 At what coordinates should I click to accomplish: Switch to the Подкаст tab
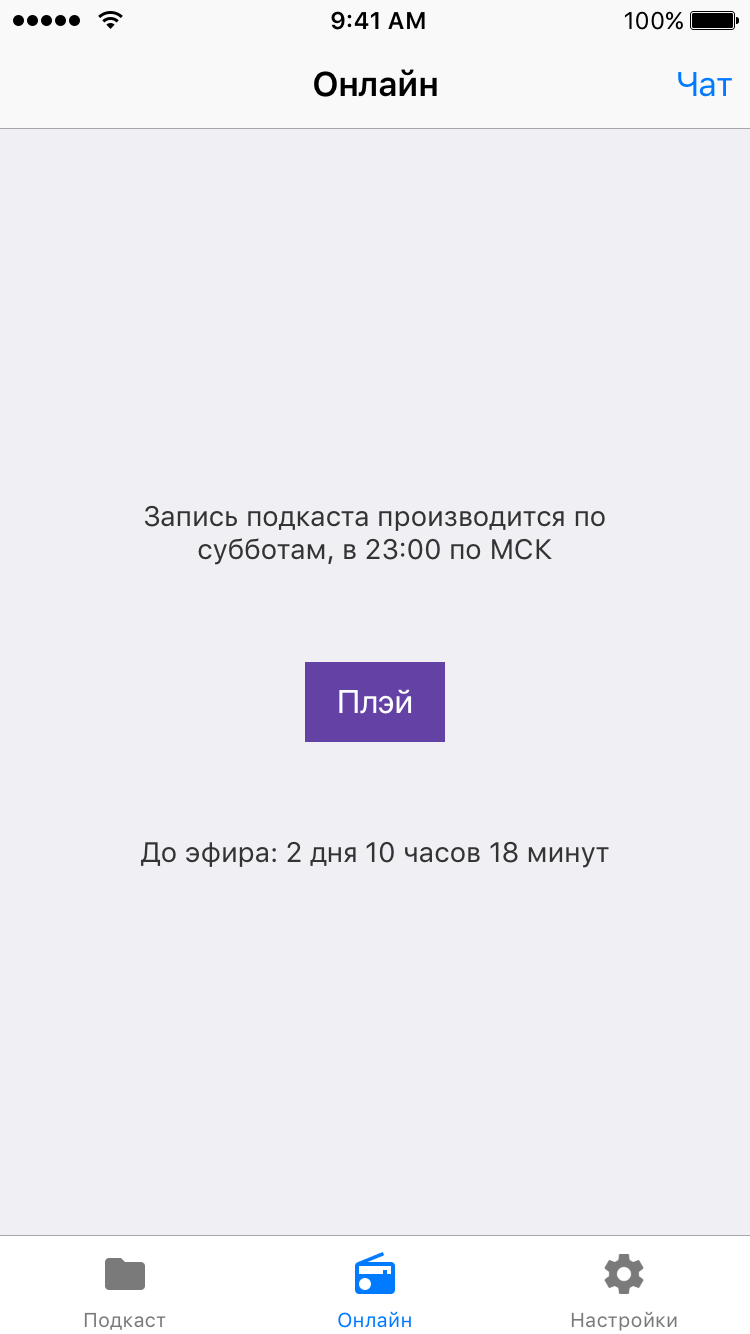tap(124, 1290)
